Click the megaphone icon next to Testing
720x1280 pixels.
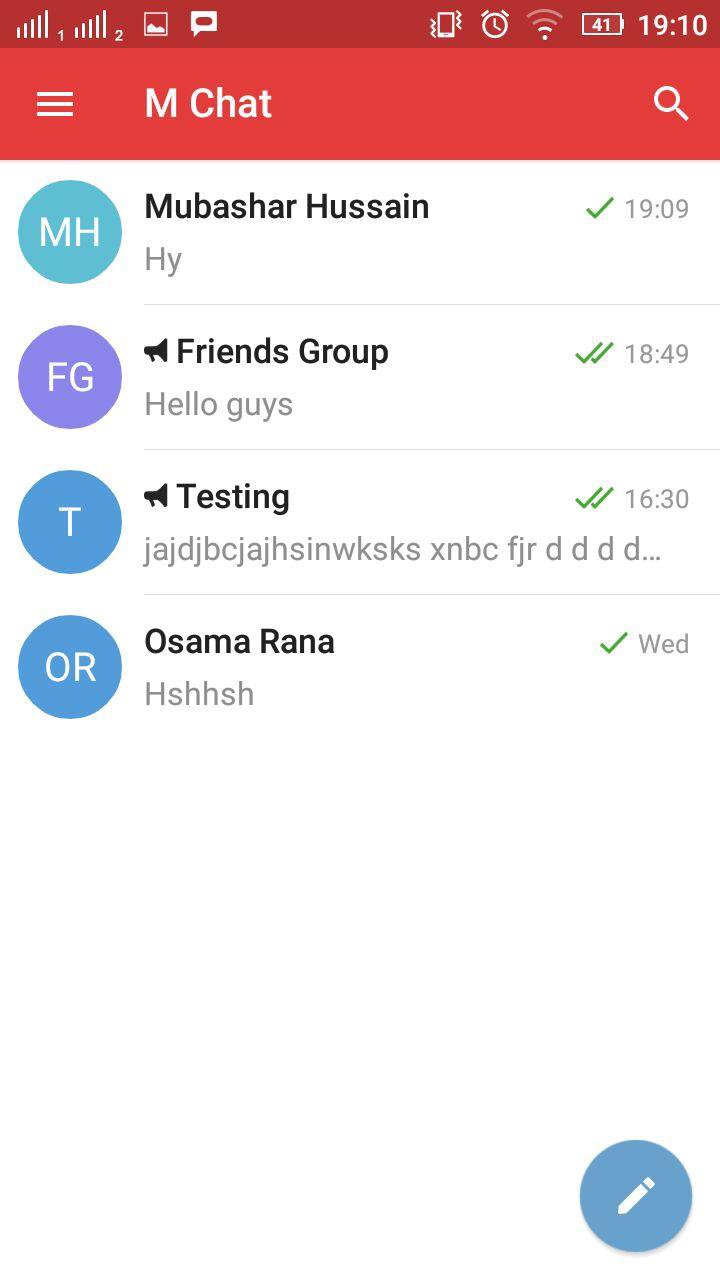click(x=158, y=496)
